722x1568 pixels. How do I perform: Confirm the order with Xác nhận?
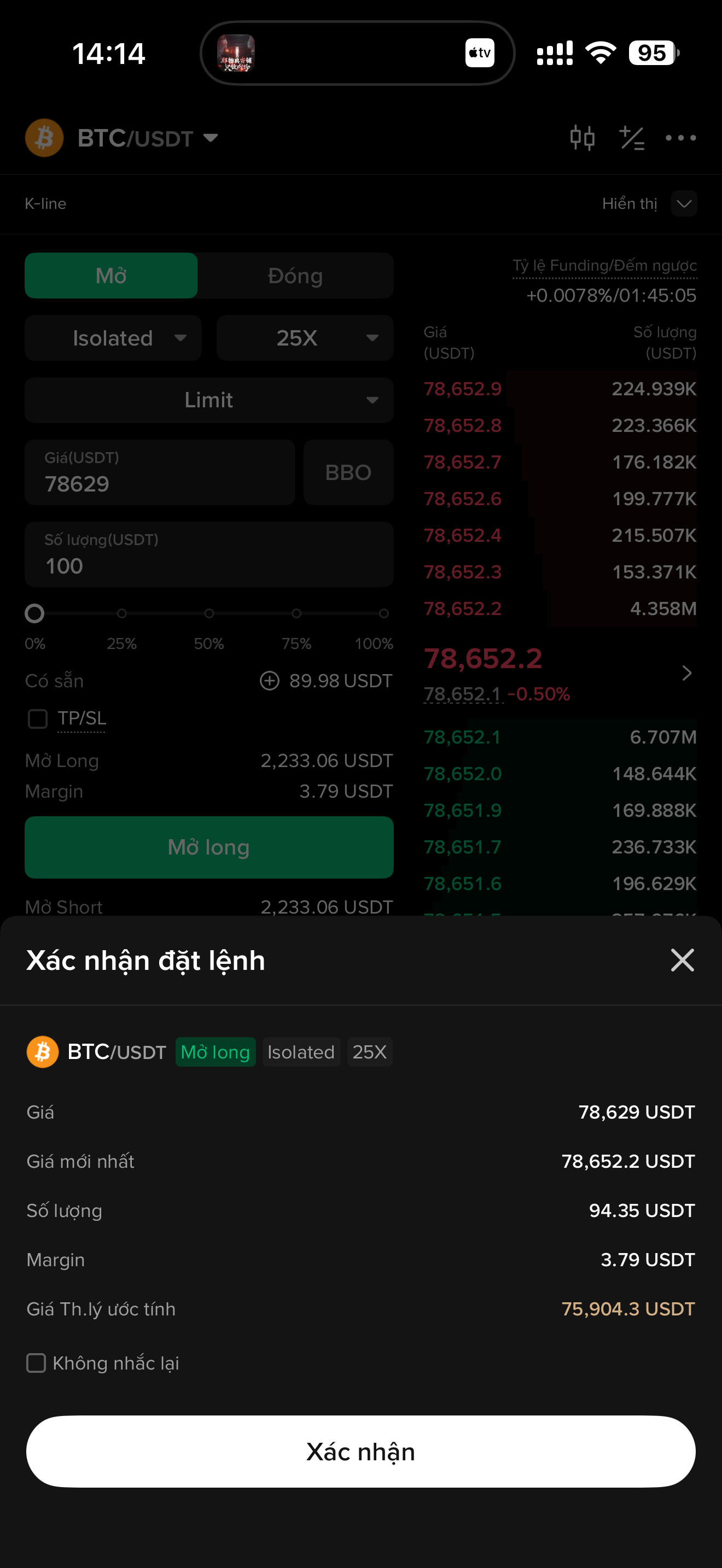pos(360,1451)
